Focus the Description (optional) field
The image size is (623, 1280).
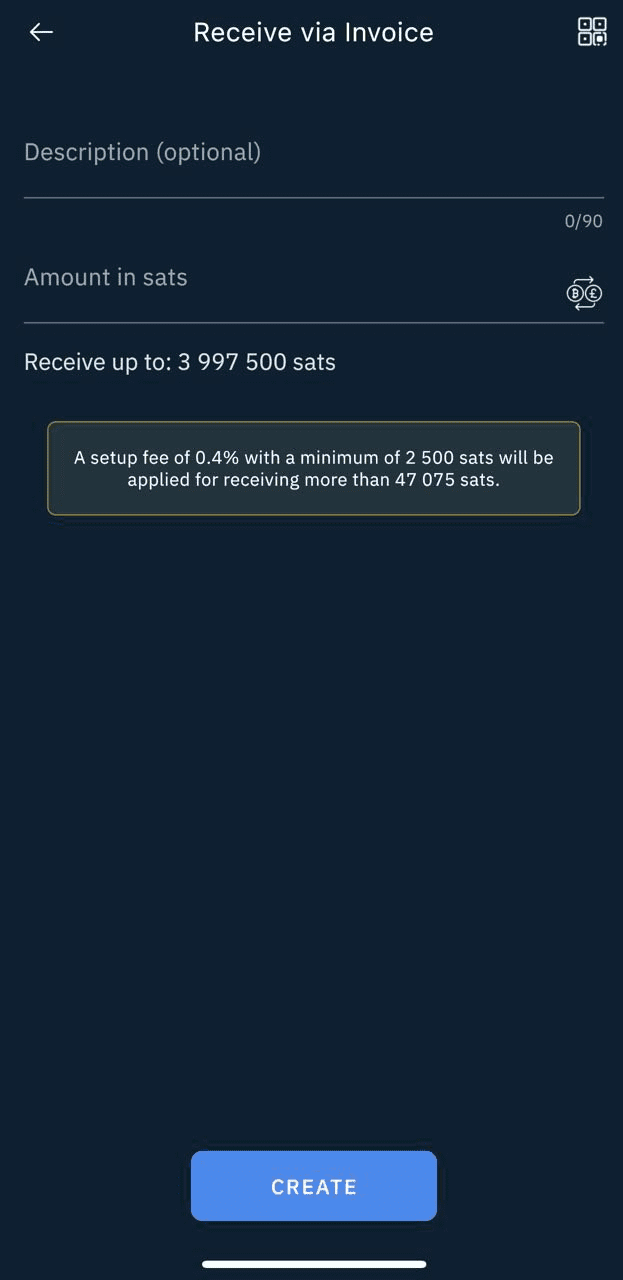coord(300,153)
